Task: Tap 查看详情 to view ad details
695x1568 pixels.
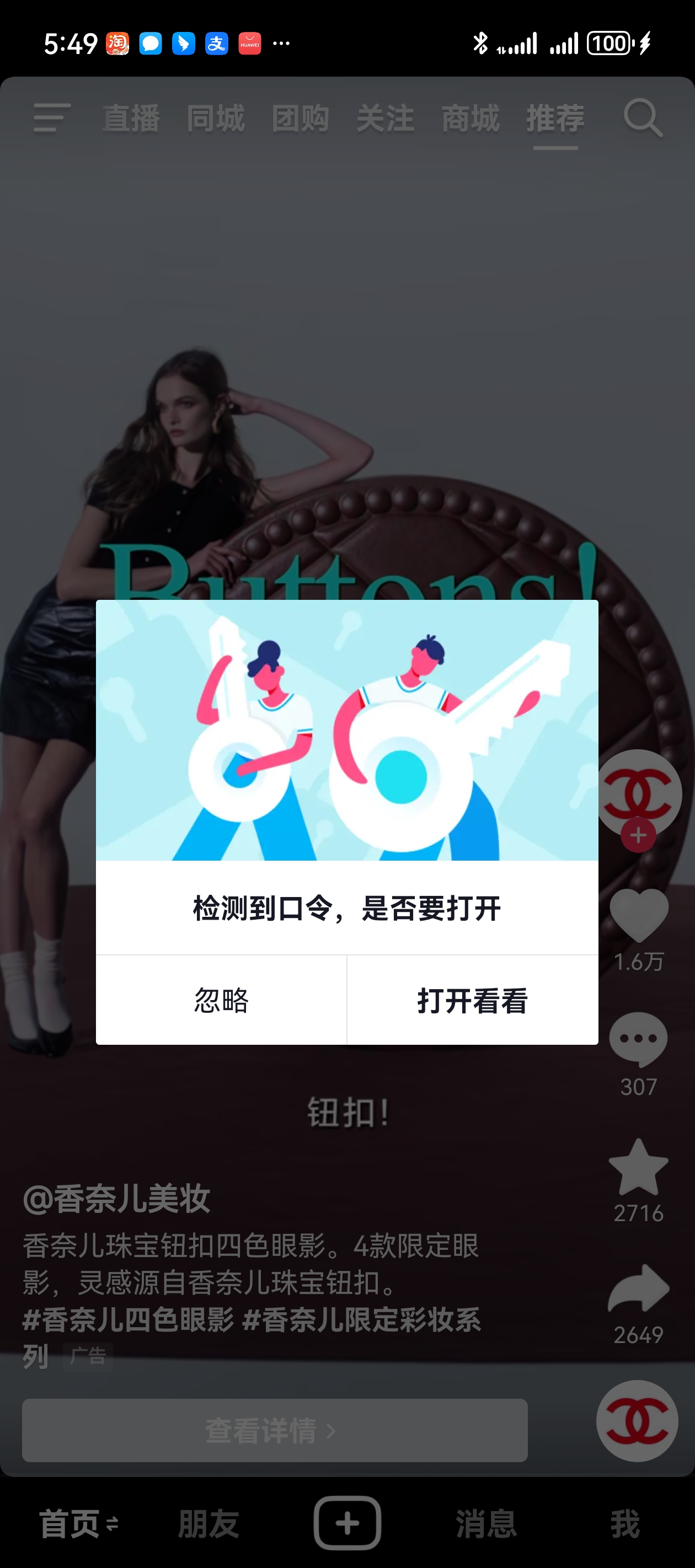Action: (275, 1430)
